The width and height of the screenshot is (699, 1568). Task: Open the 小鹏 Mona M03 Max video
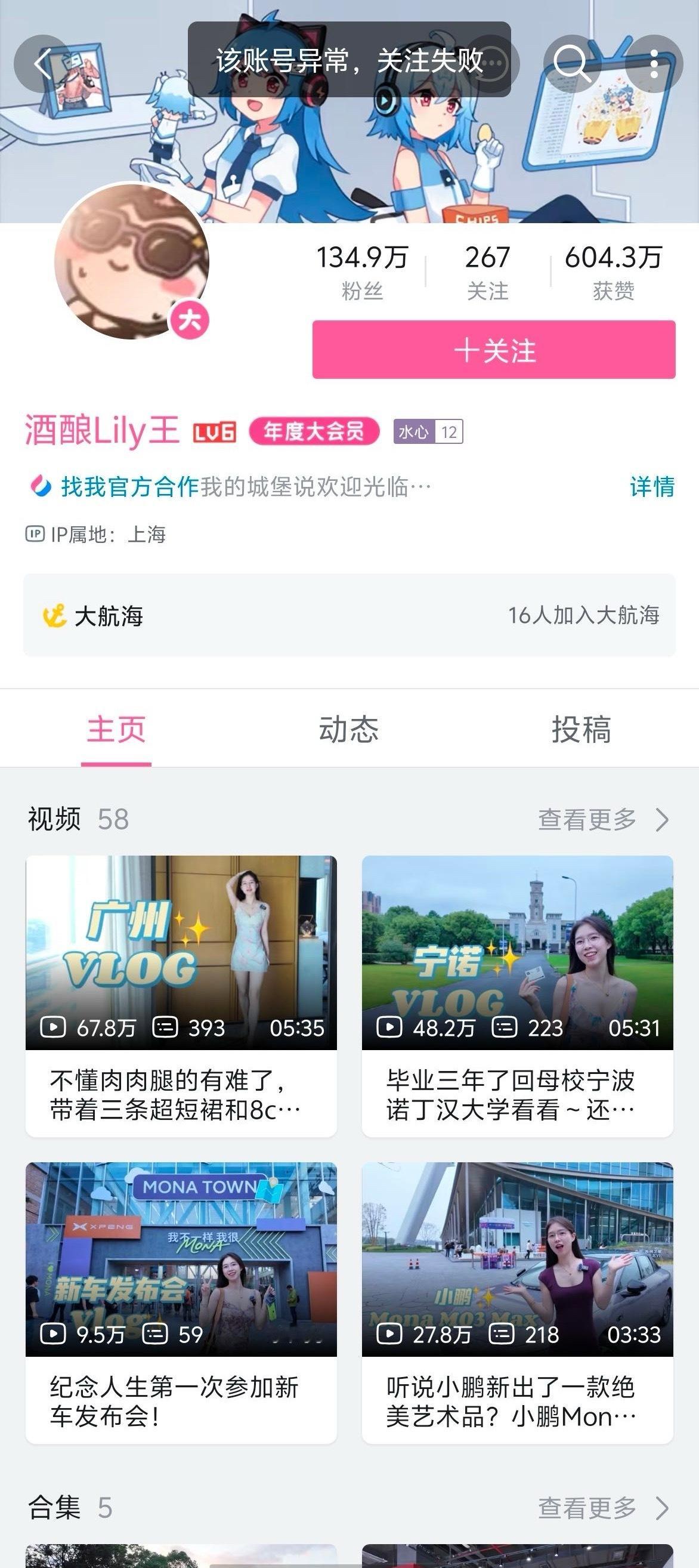tap(517, 1259)
